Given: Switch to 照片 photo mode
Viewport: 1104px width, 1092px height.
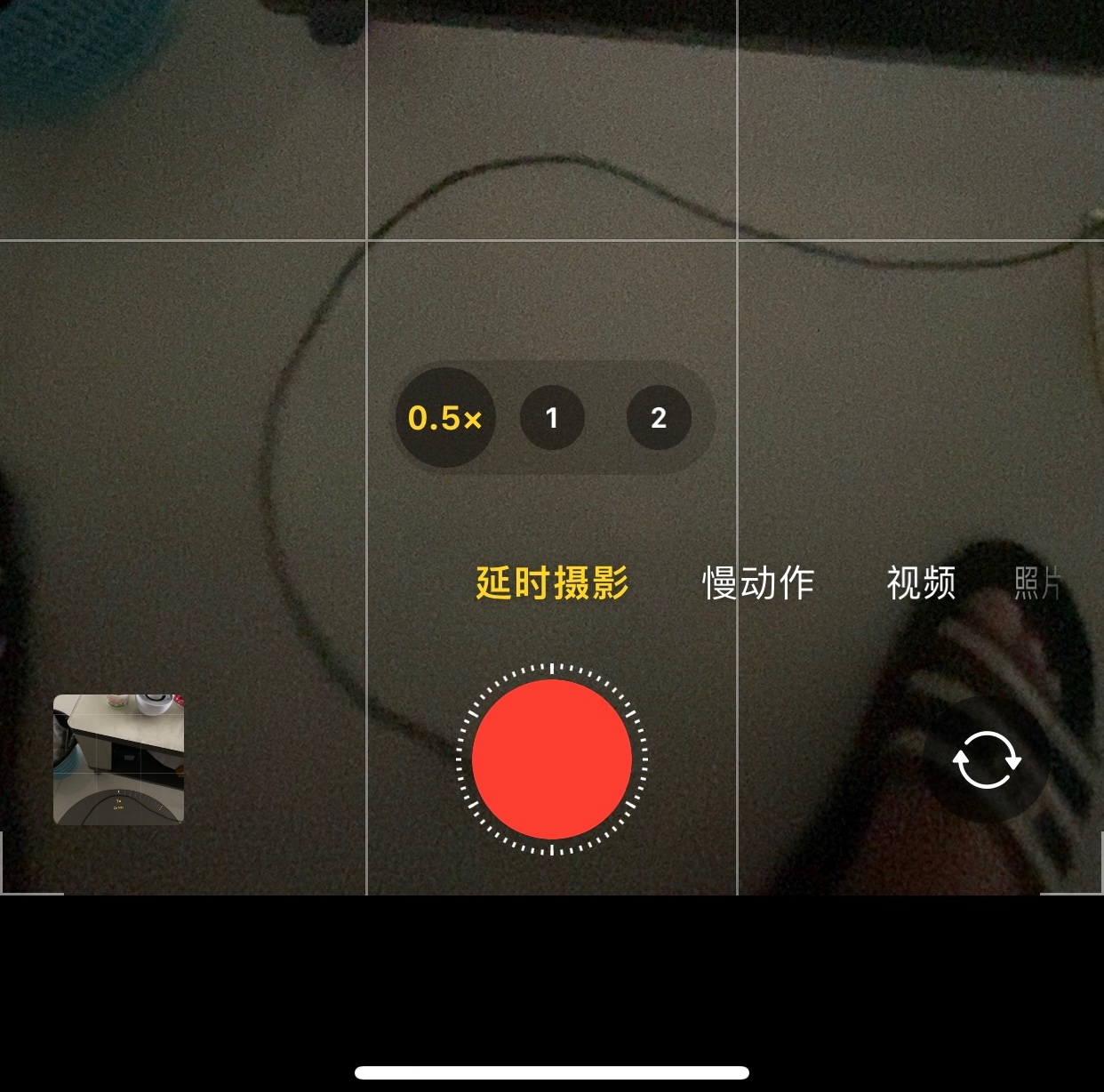Looking at the screenshot, I should click(1037, 582).
